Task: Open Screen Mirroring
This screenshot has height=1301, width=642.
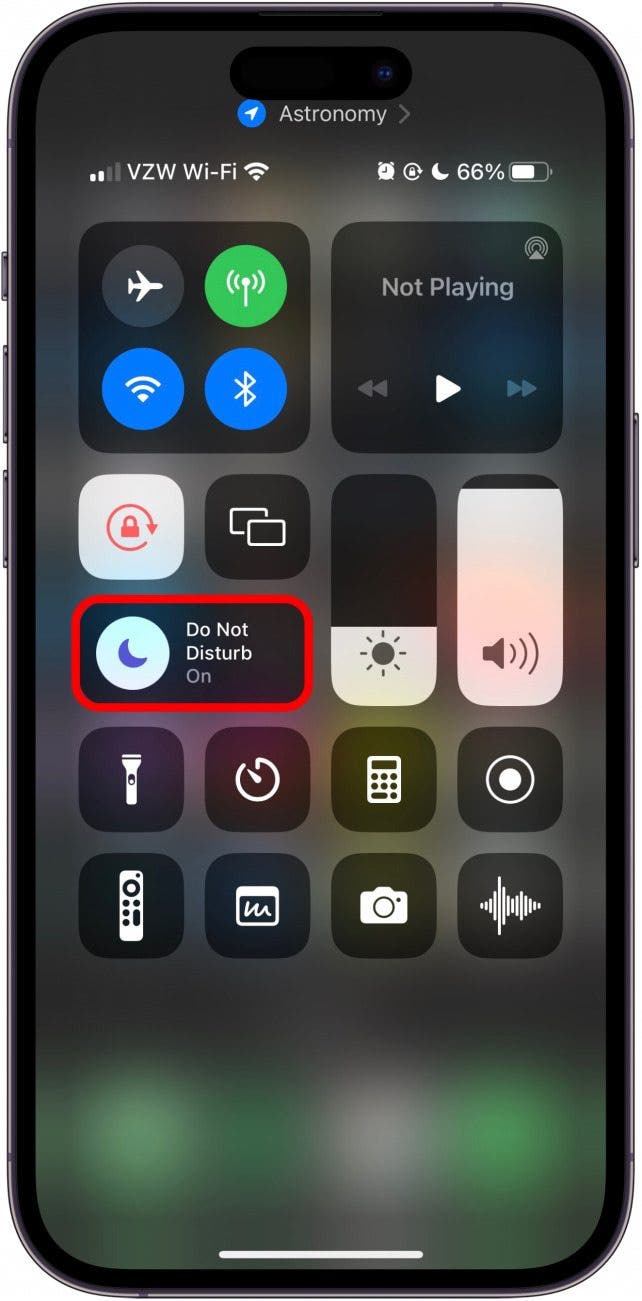Action: click(x=257, y=527)
